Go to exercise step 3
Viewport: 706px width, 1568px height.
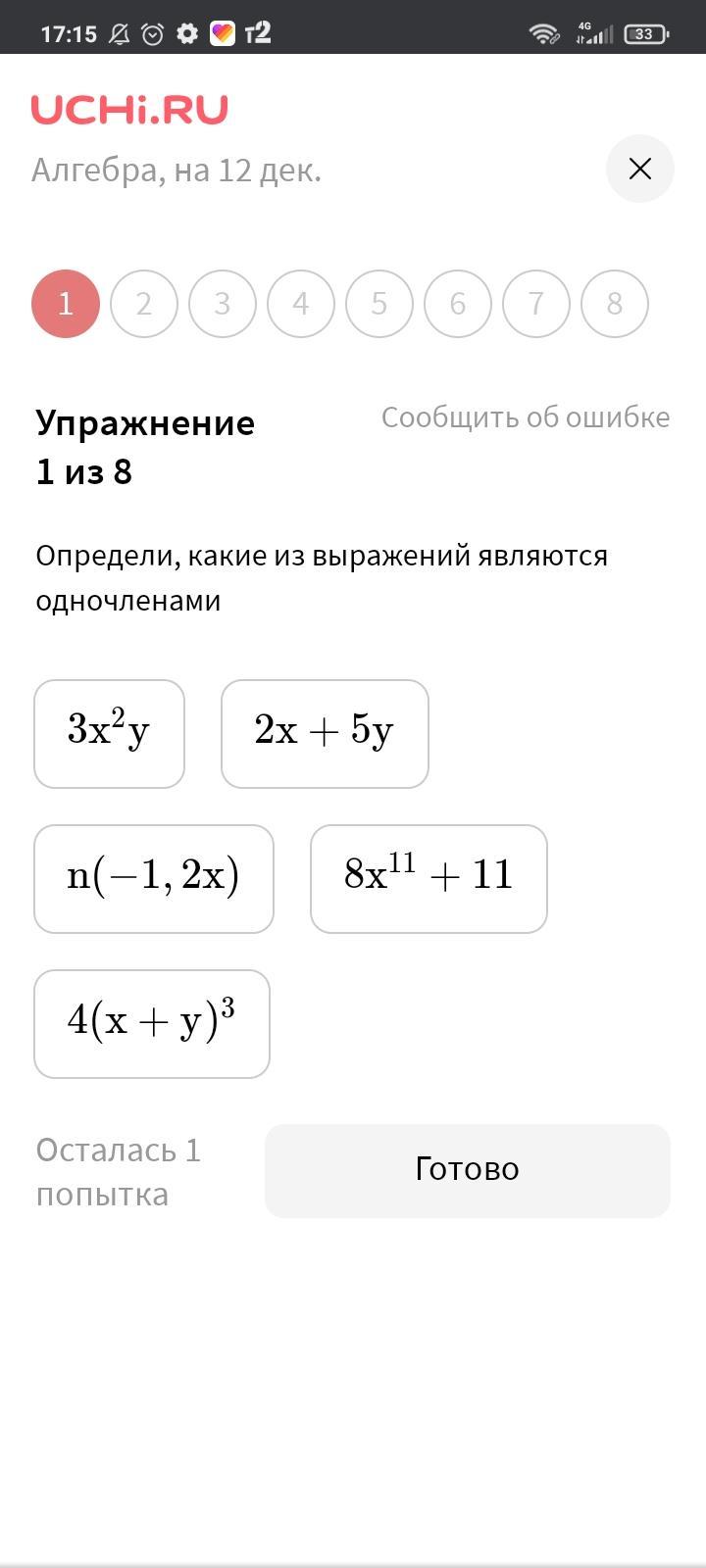tap(223, 304)
